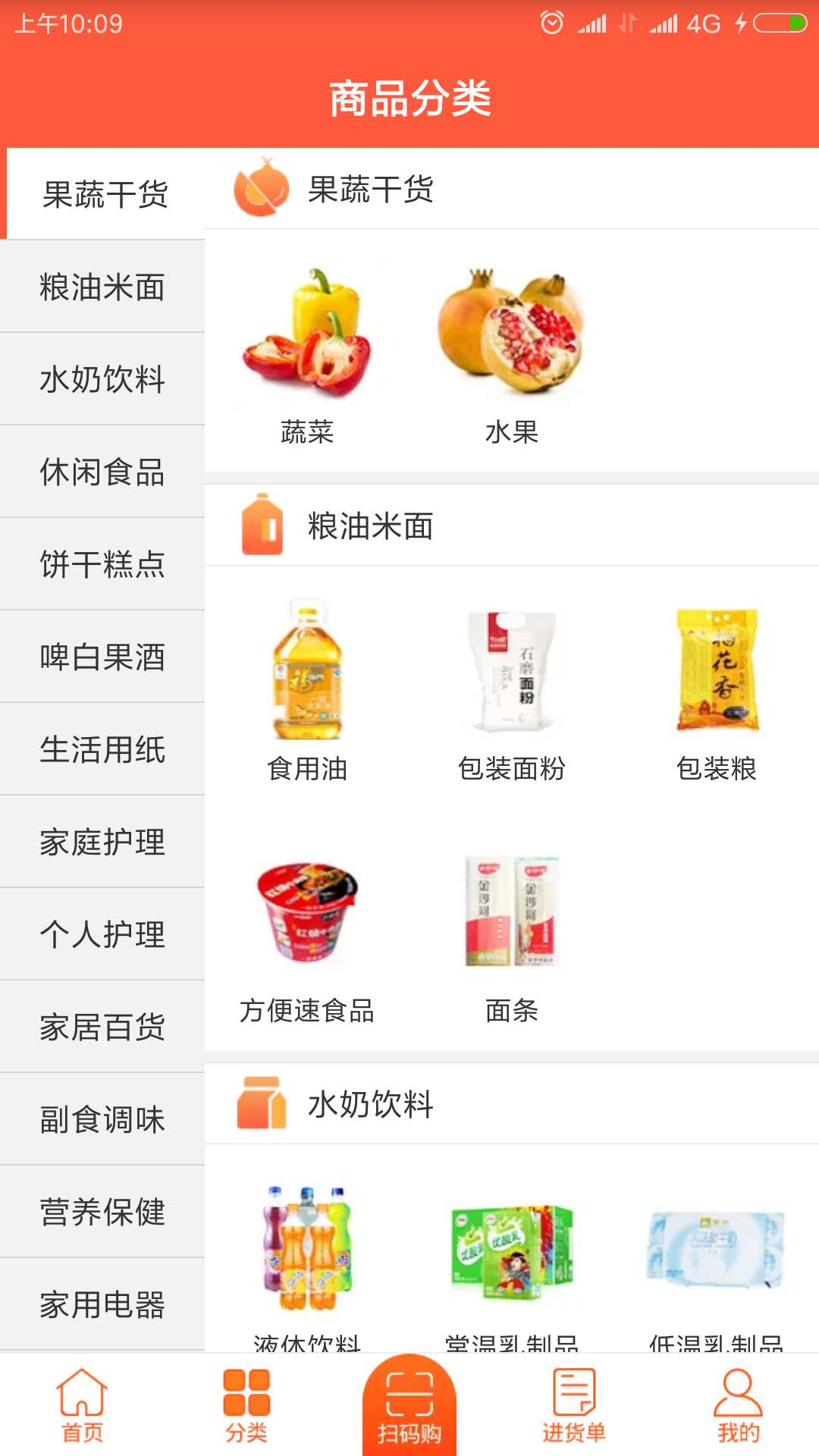This screenshot has width=819, height=1456.
Task: Select 粮油米面 in the category sidebar
Action: click(102, 287)
